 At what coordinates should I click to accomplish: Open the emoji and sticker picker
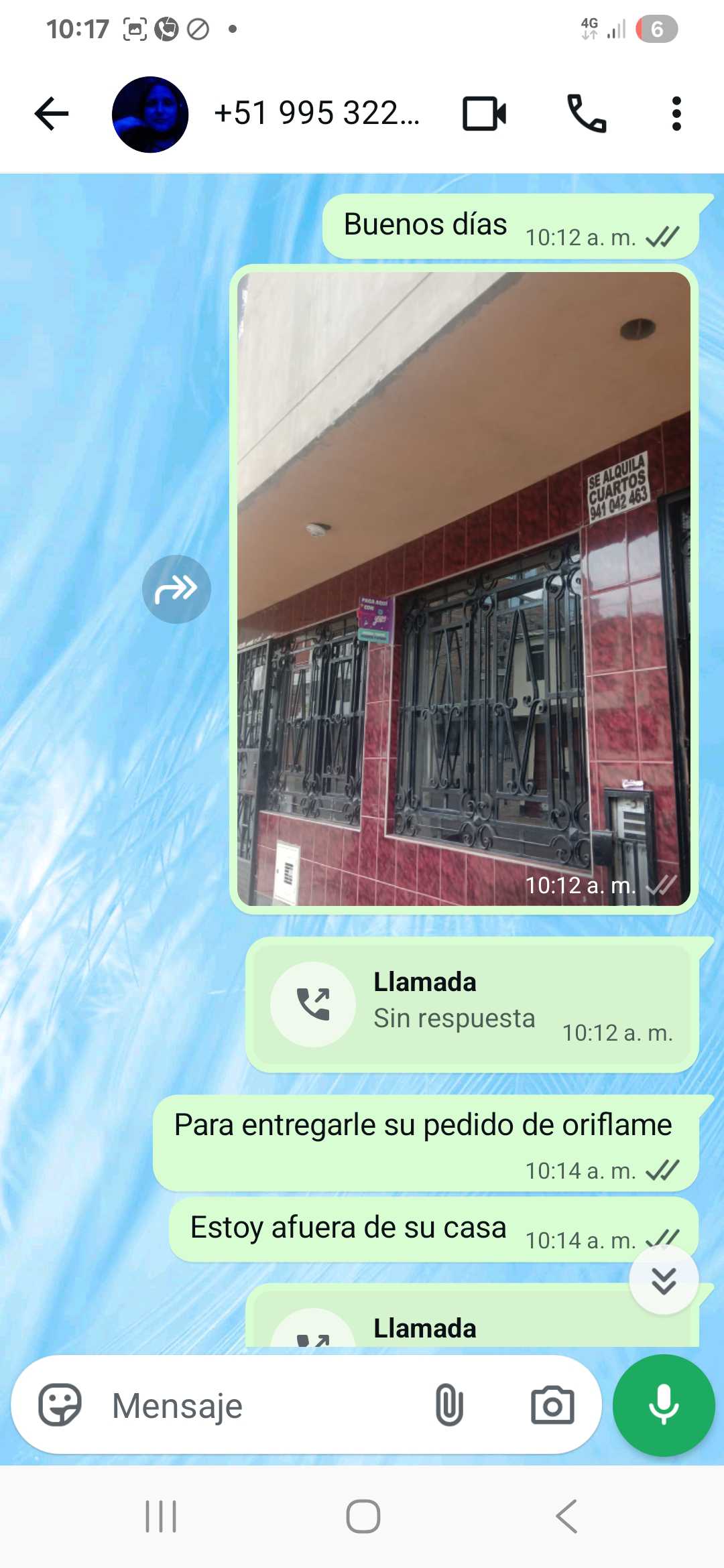(x=60, y=1405)
